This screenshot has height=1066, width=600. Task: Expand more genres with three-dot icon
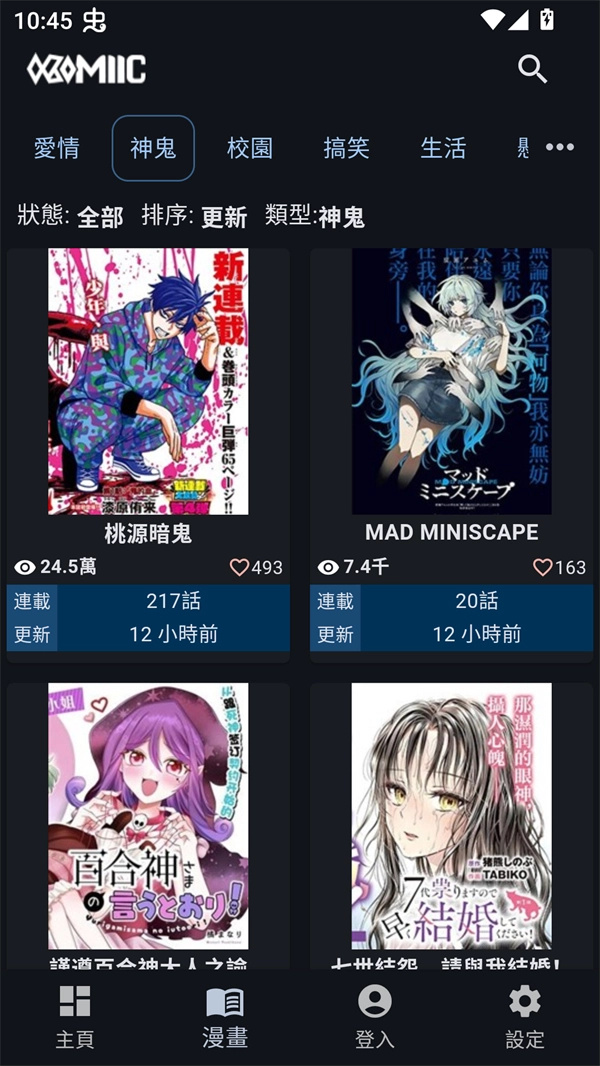click(560, 147)
